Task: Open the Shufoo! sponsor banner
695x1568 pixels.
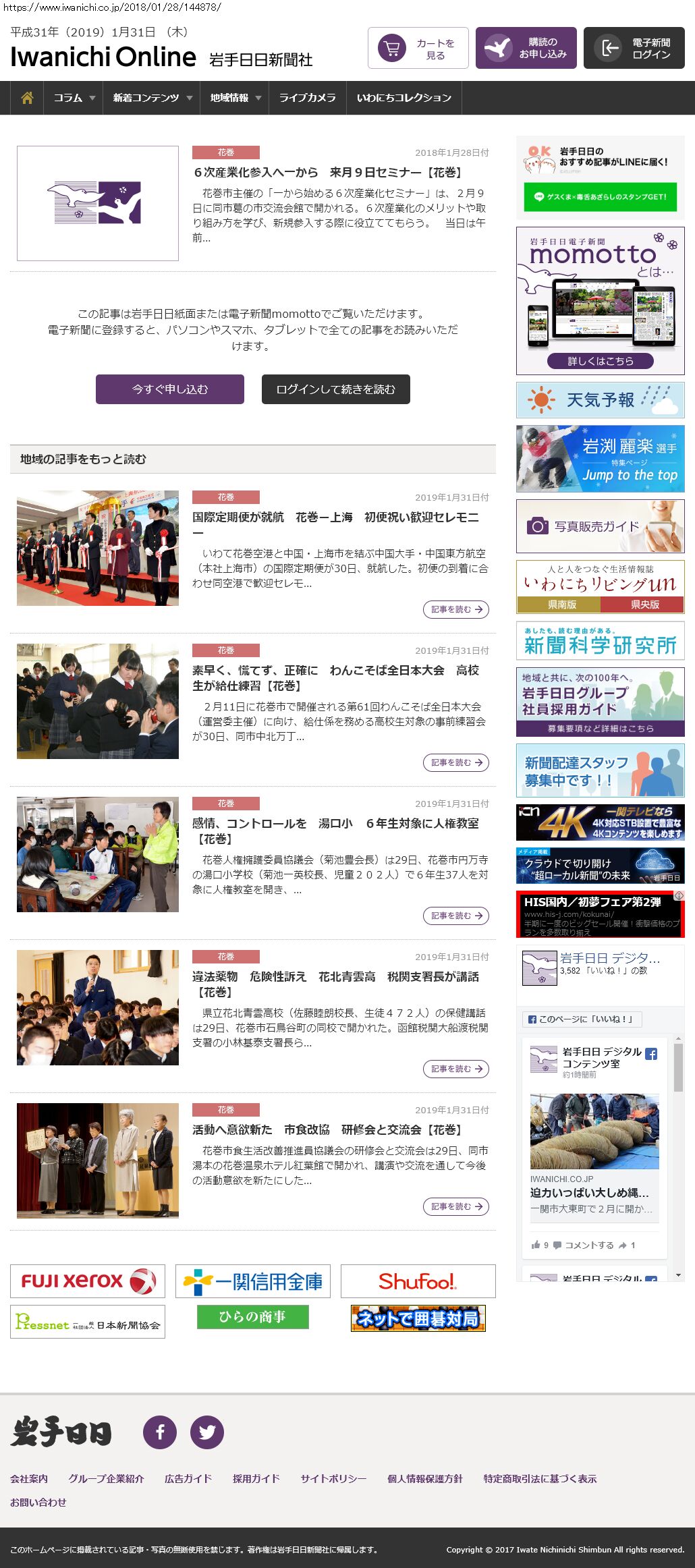Action: (x=418, y=1281)
